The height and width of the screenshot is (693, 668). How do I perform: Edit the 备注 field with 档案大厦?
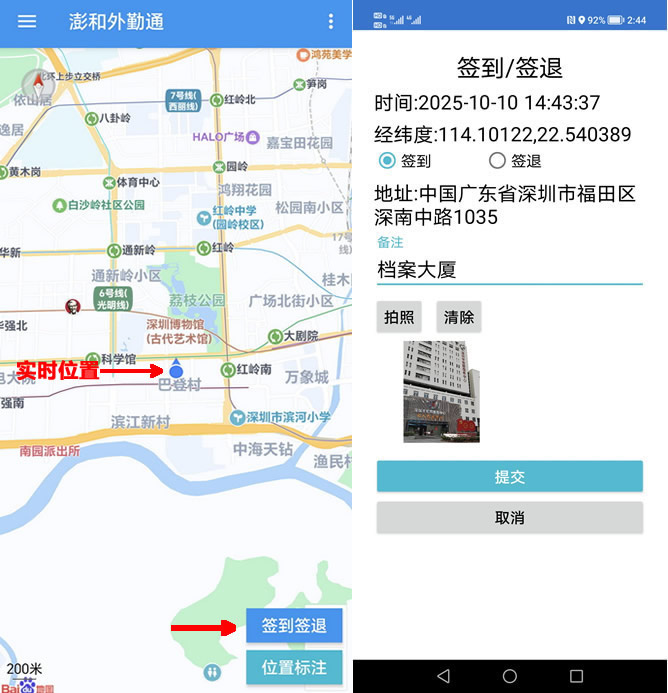tap(508, 270)
